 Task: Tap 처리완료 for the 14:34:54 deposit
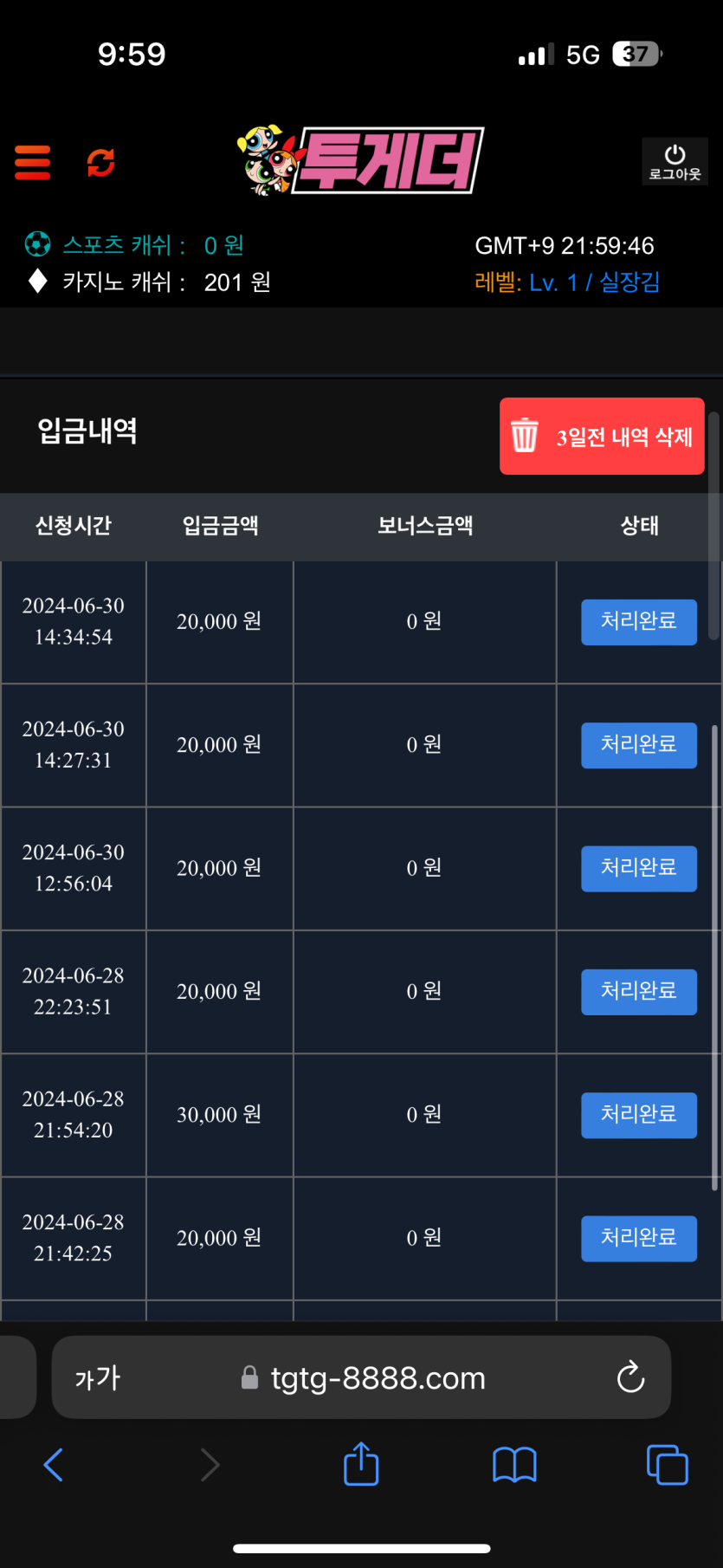[638, 622]
